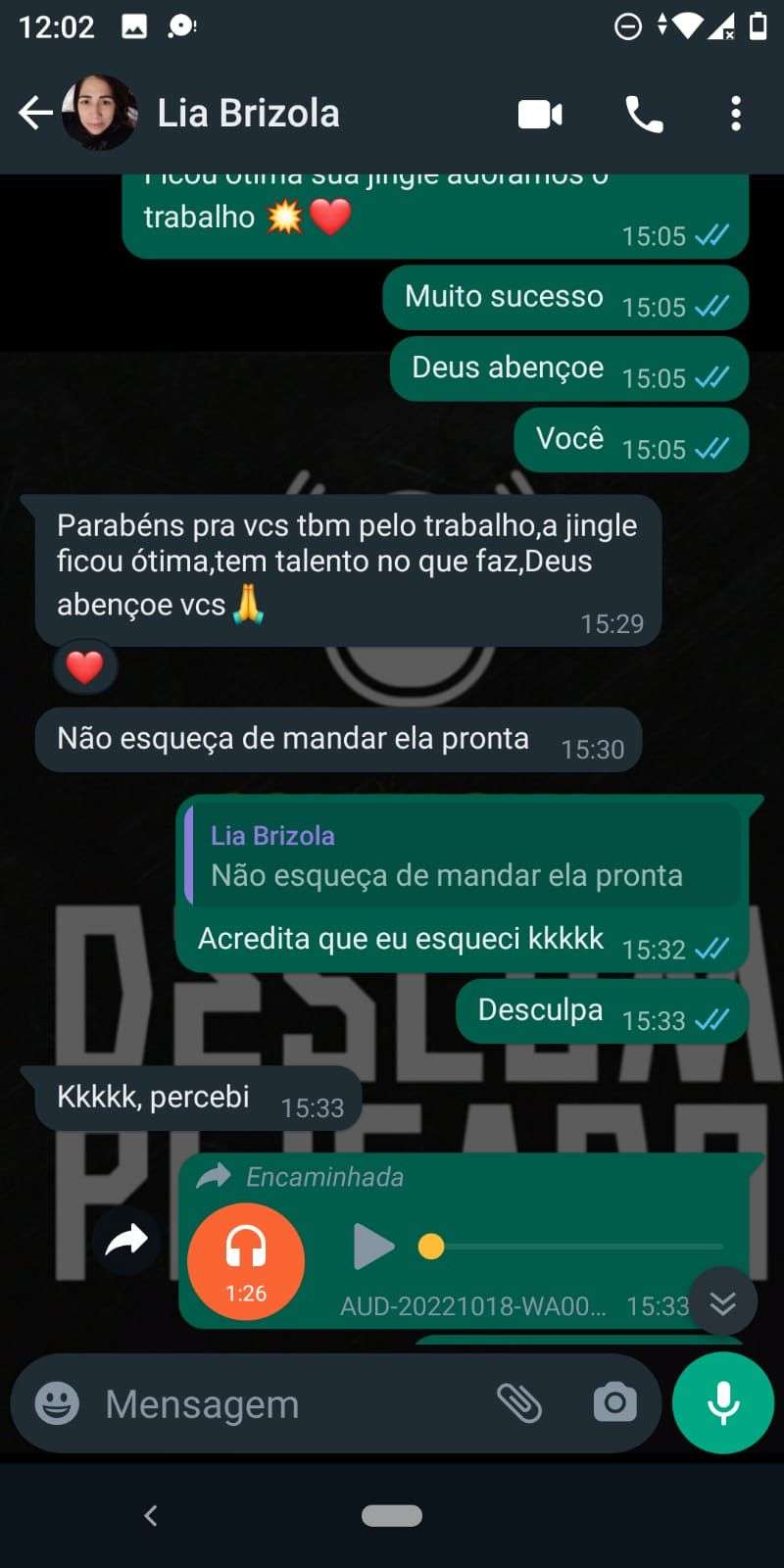Image resolution: width=784 pixels, height=1568 pixels.
Task: Open Lia Brizola's contact info
Action: click(249, 114)
